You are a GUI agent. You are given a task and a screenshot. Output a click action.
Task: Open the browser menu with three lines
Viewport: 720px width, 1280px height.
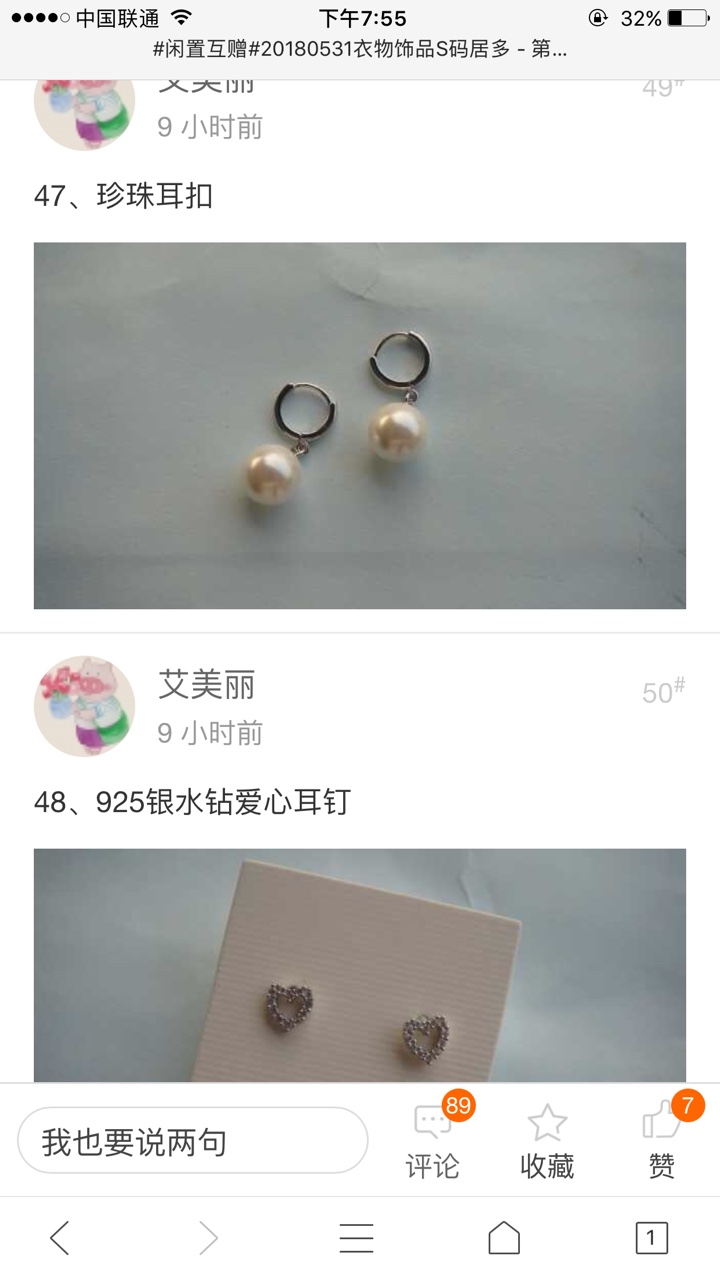point(356,1238)
